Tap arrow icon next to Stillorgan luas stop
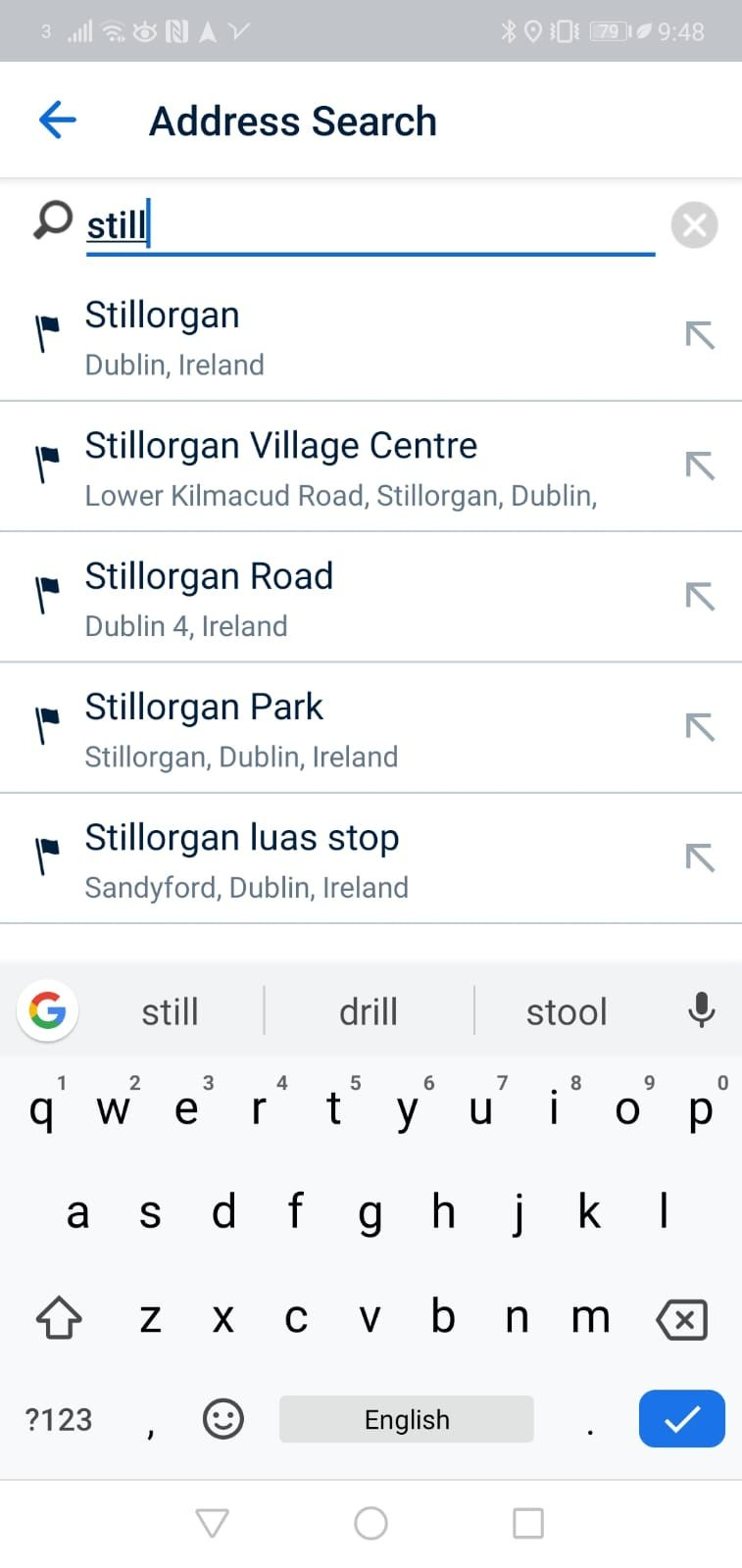Screen dimensions: 742x1568 tap(700, 857)
